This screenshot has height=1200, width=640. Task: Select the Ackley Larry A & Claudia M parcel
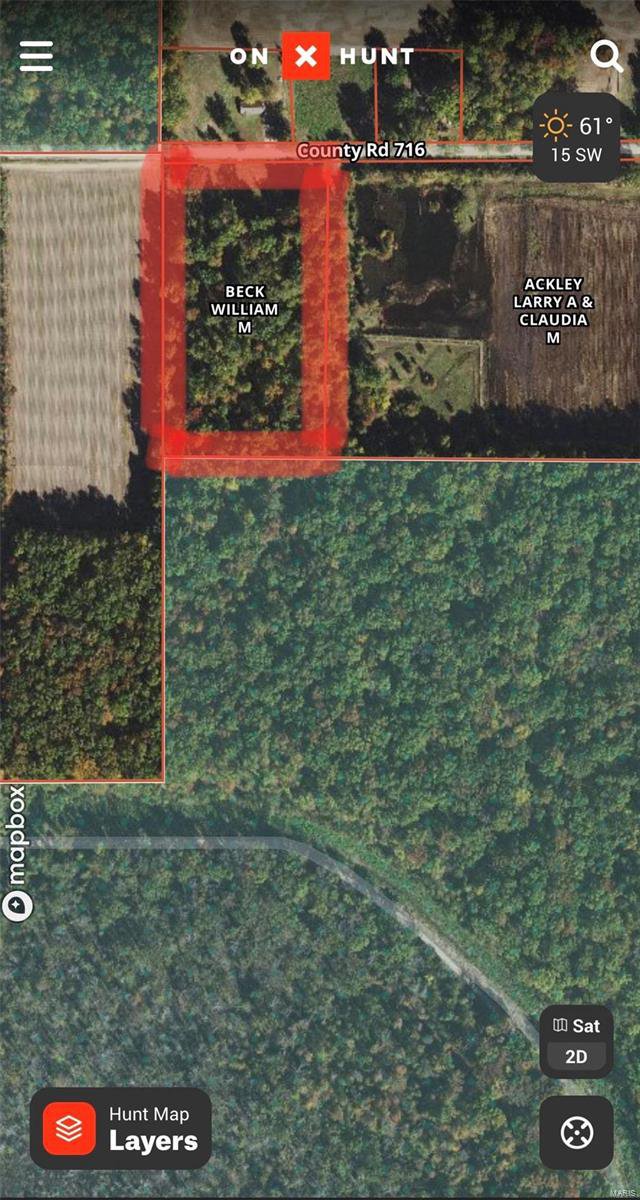[x=553, y=311]
